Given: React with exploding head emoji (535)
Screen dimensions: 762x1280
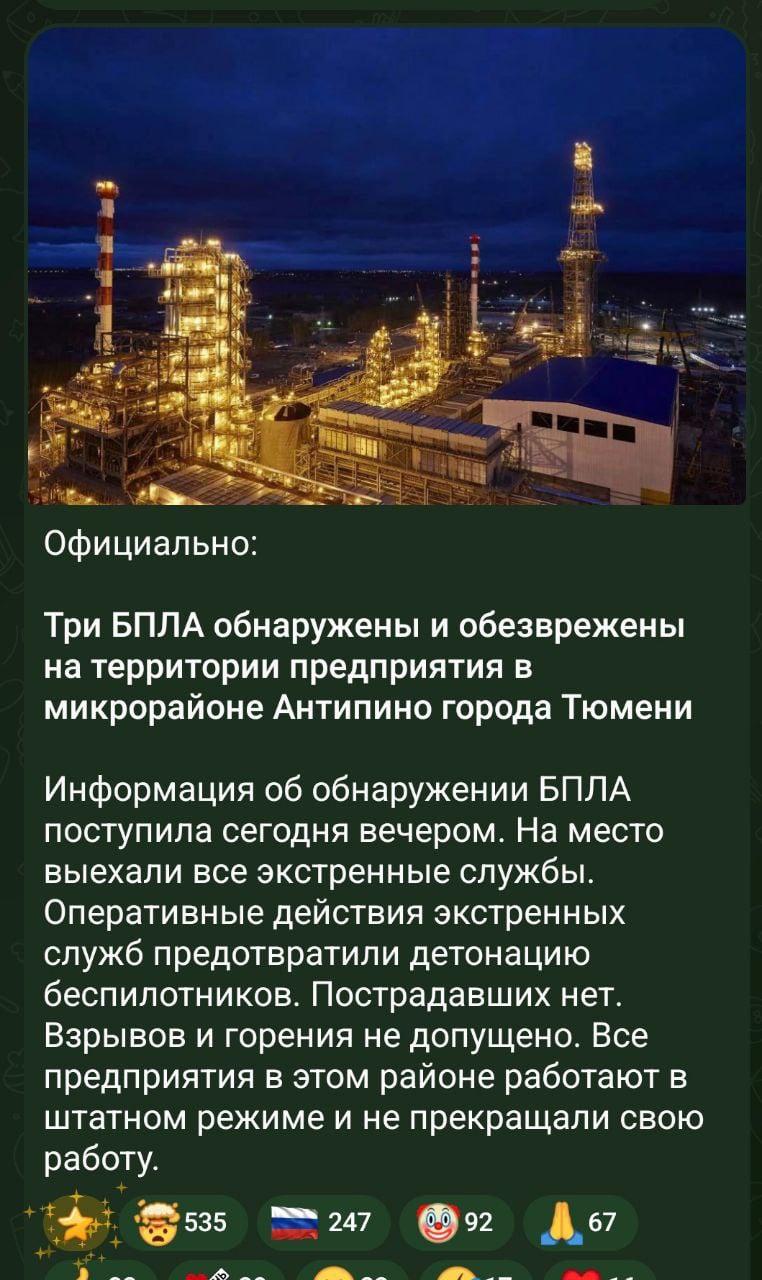Looking at the screenshot, I should click(x=184, y=1222).
